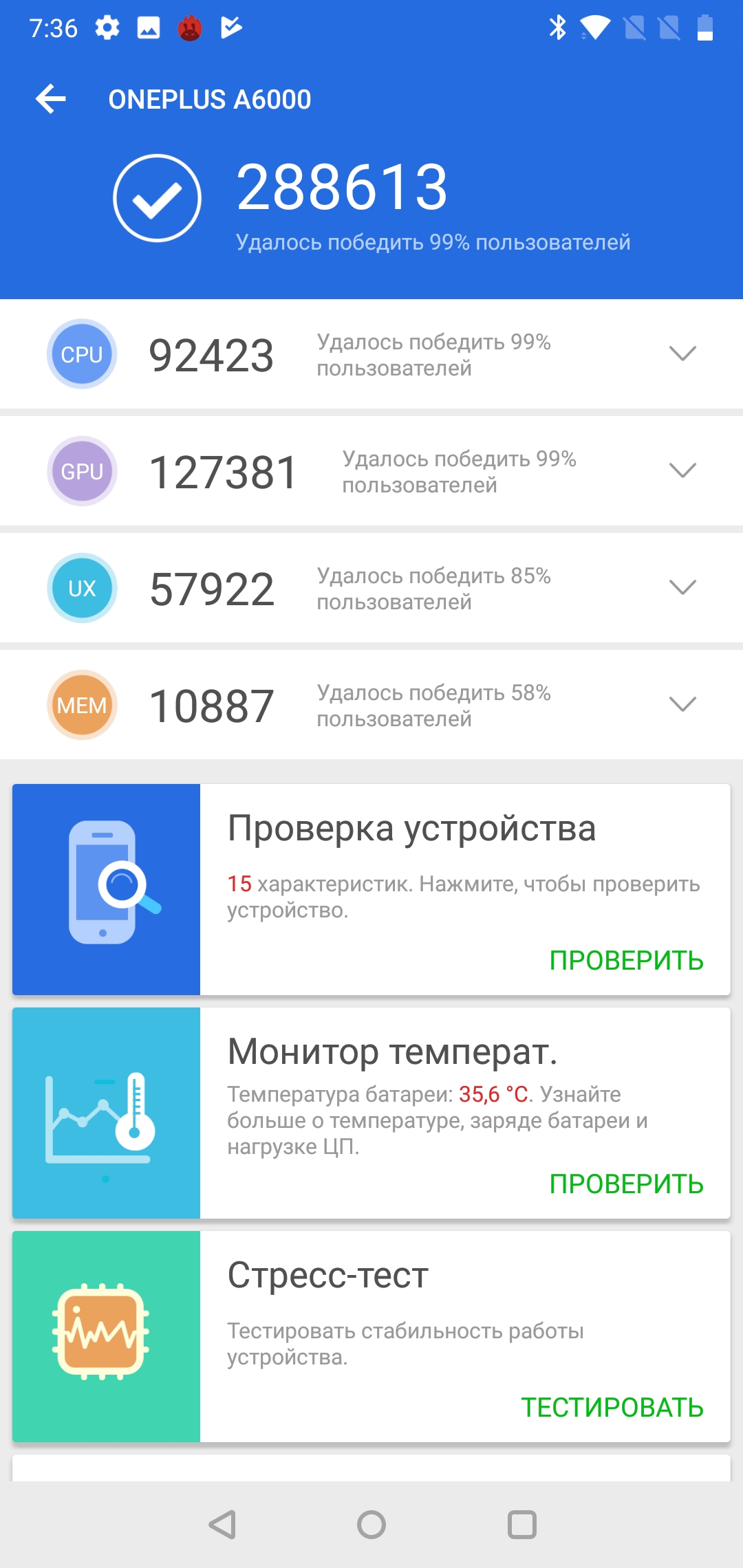Expand the UX score details
This screenshot has width=743, height=1568.
682,587
